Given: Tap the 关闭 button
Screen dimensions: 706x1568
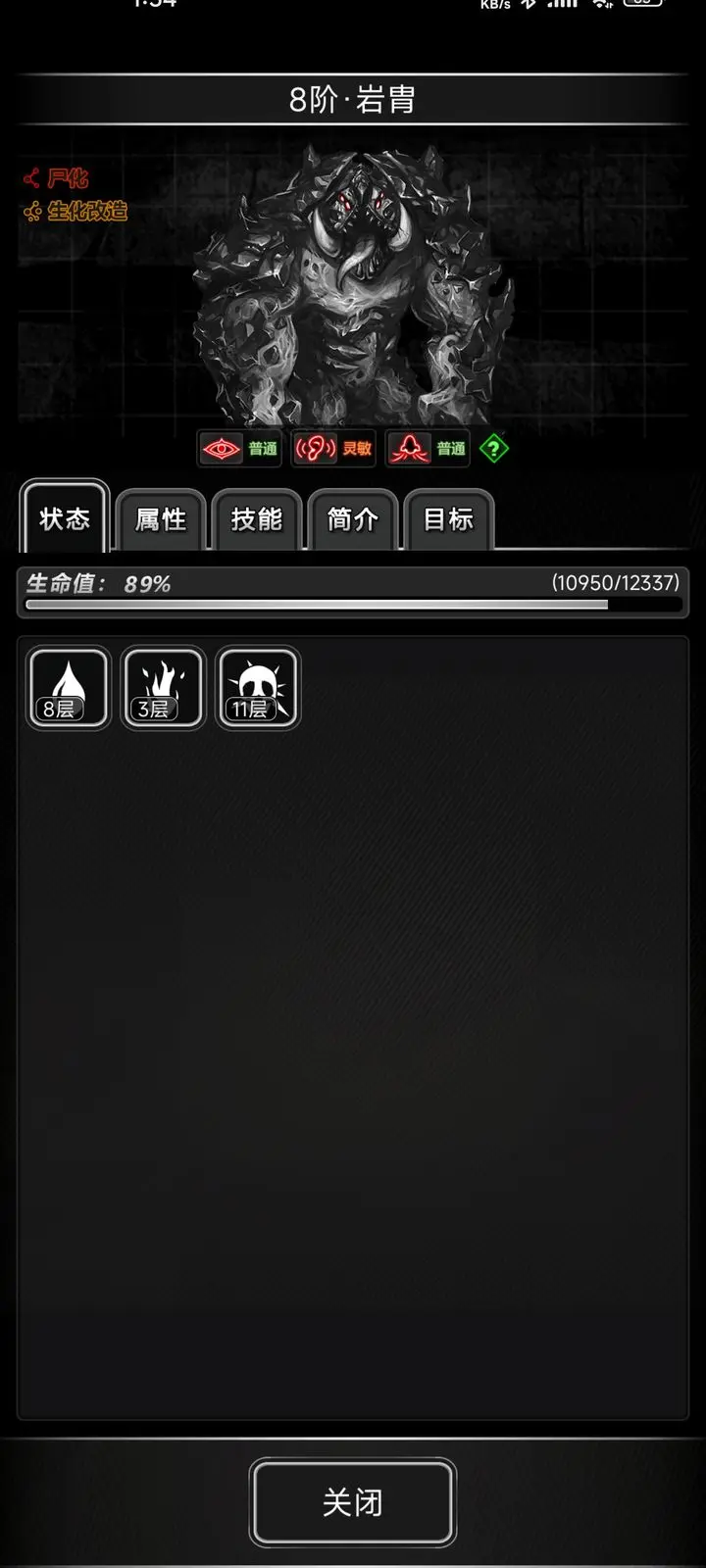Looking at the screenshot, I should click(353, 1502).
